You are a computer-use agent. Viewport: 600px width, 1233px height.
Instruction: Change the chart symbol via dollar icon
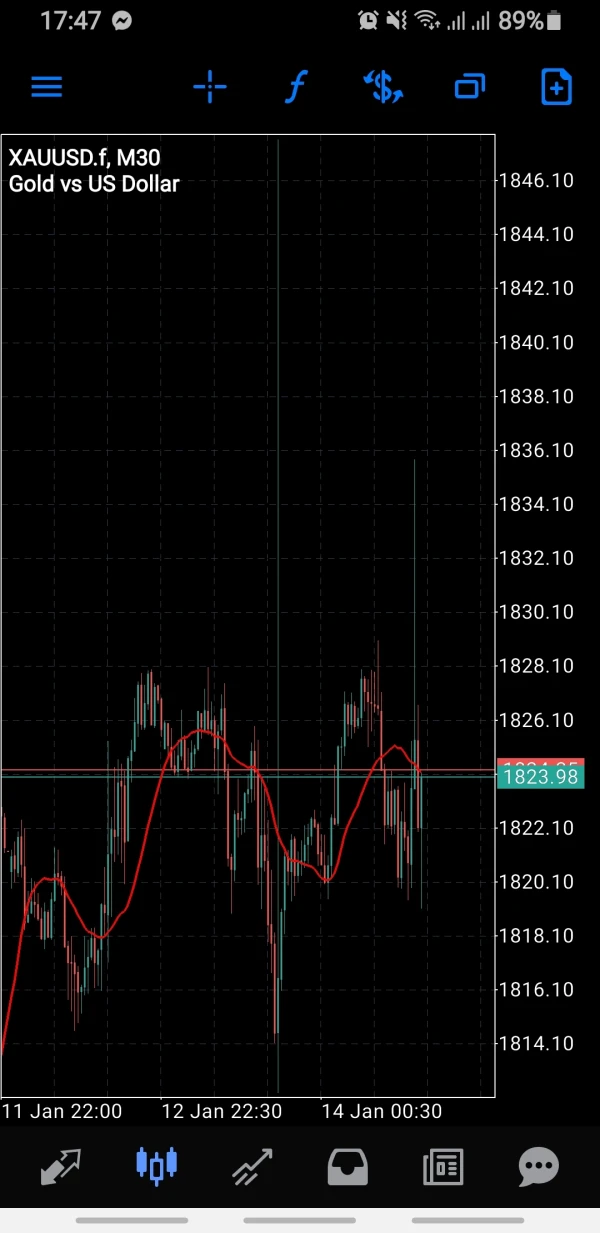[383, 87]
